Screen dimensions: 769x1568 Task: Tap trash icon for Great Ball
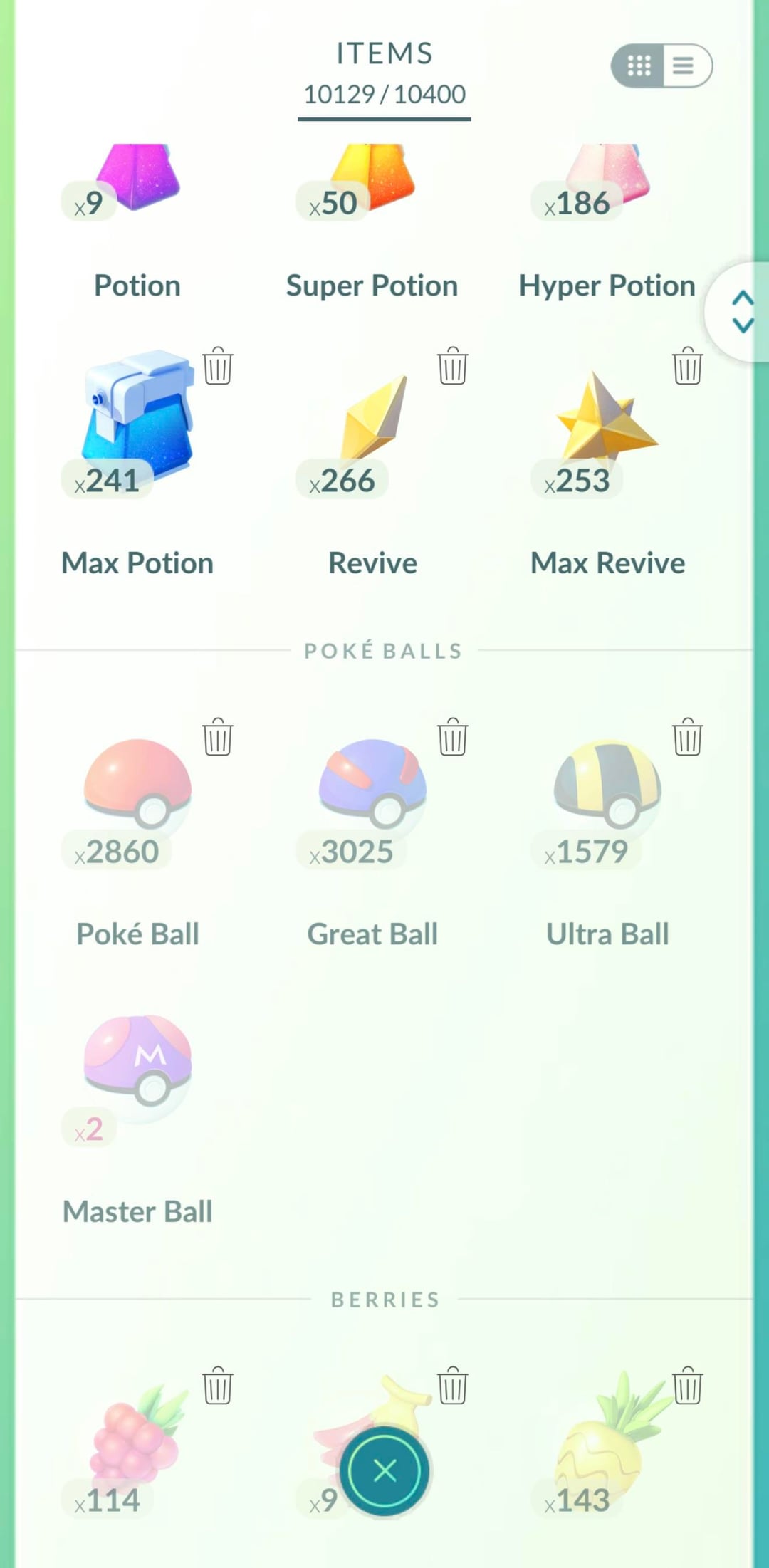point(452,736)
